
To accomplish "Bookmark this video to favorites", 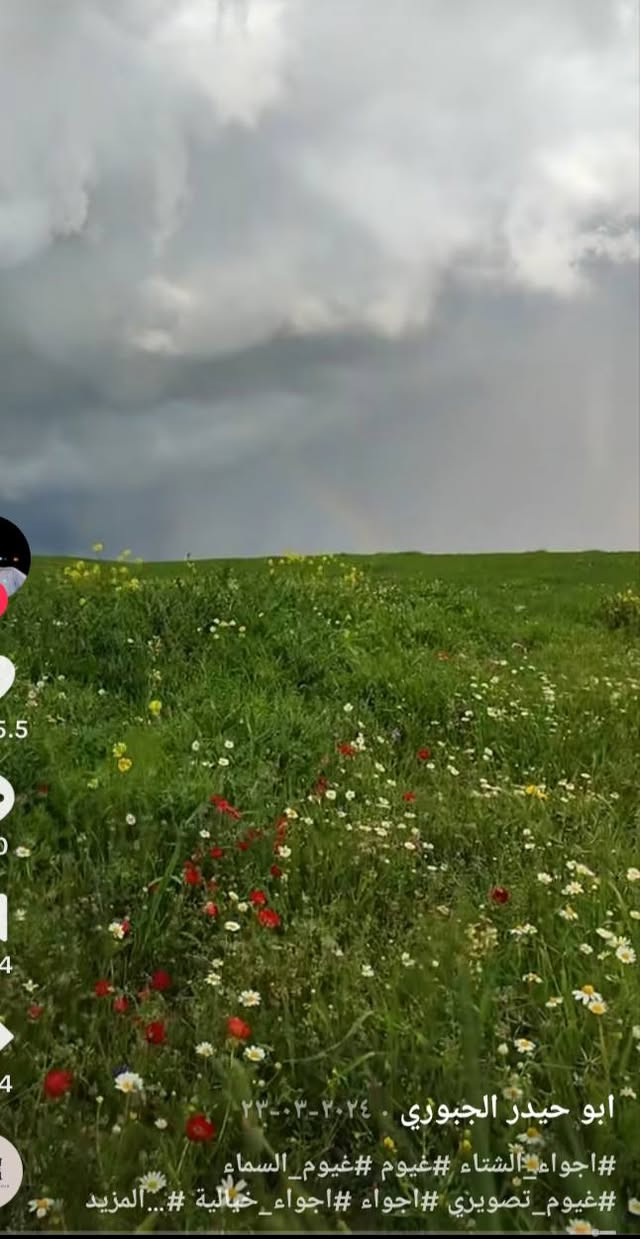I will (x=4, y=917).
